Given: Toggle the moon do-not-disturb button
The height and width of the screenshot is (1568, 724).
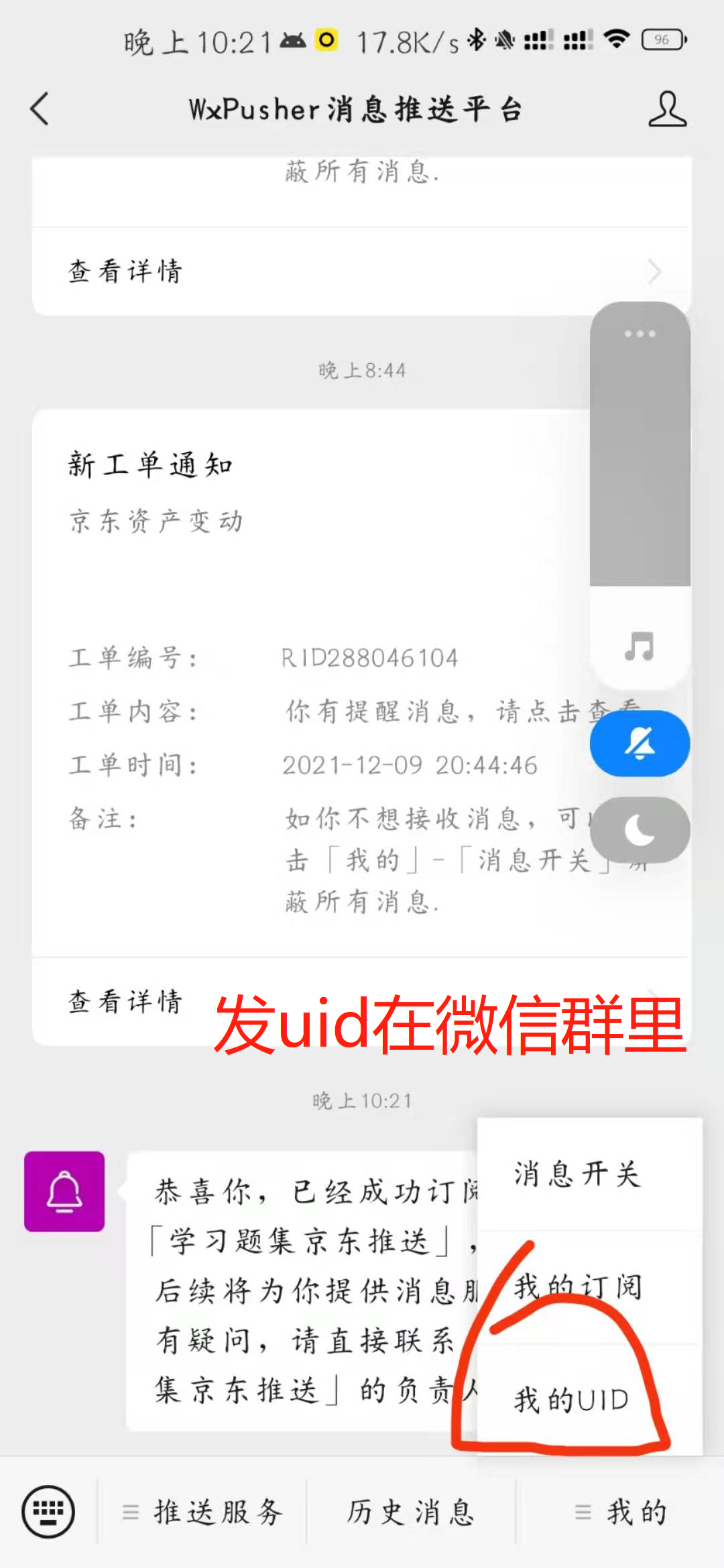Looking at the screenshot, I should click(x=640, y=831).
